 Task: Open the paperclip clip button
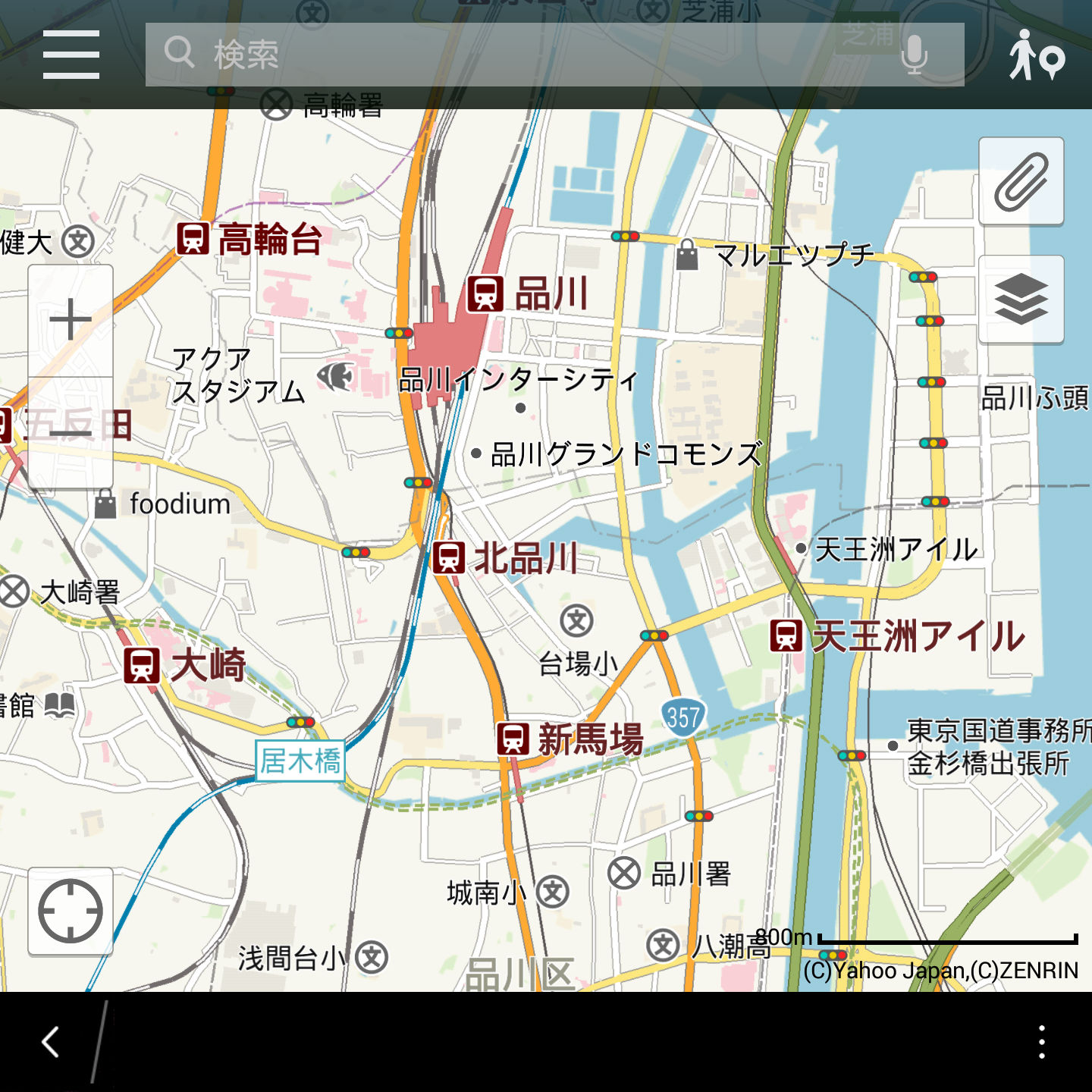pyautogui.click(x=1021, y=181)
